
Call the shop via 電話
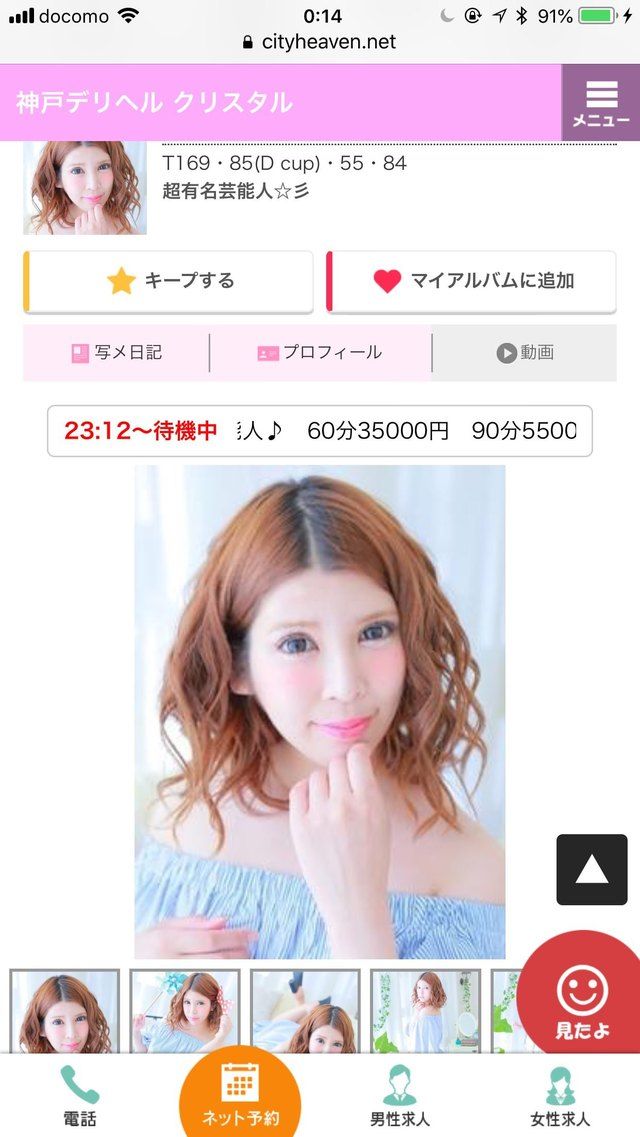[79, 1096]
